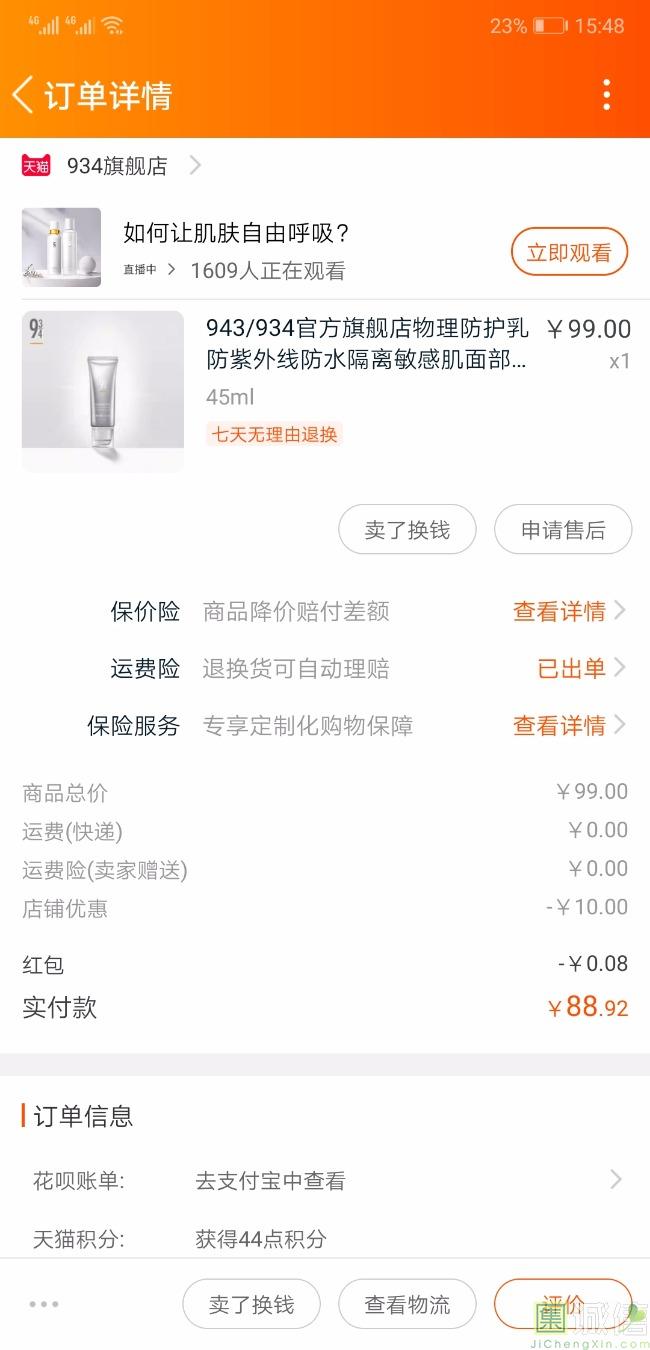
Task: View details for 保险服务
Action: (x=568, y=725)
